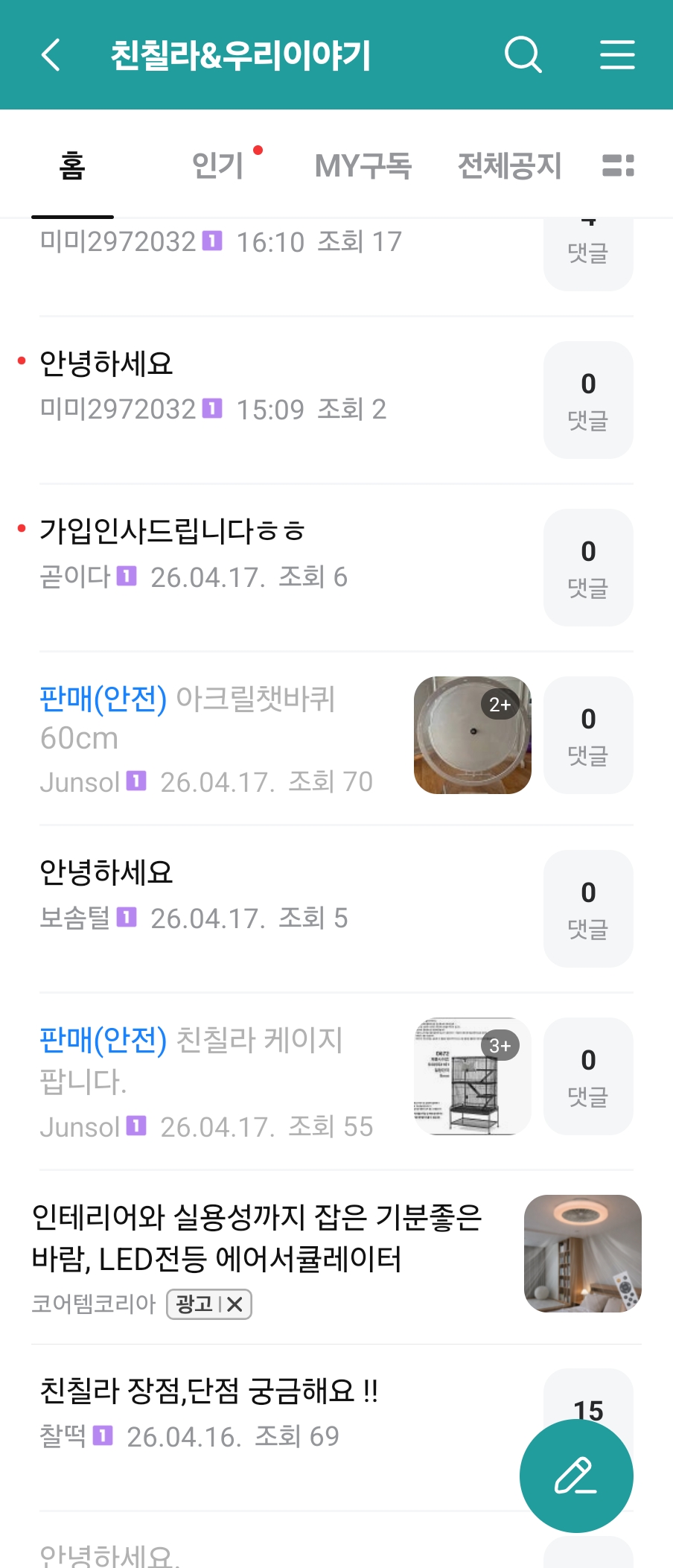
Task: Switch to the 인기 tab
Action: click(218, 165)
